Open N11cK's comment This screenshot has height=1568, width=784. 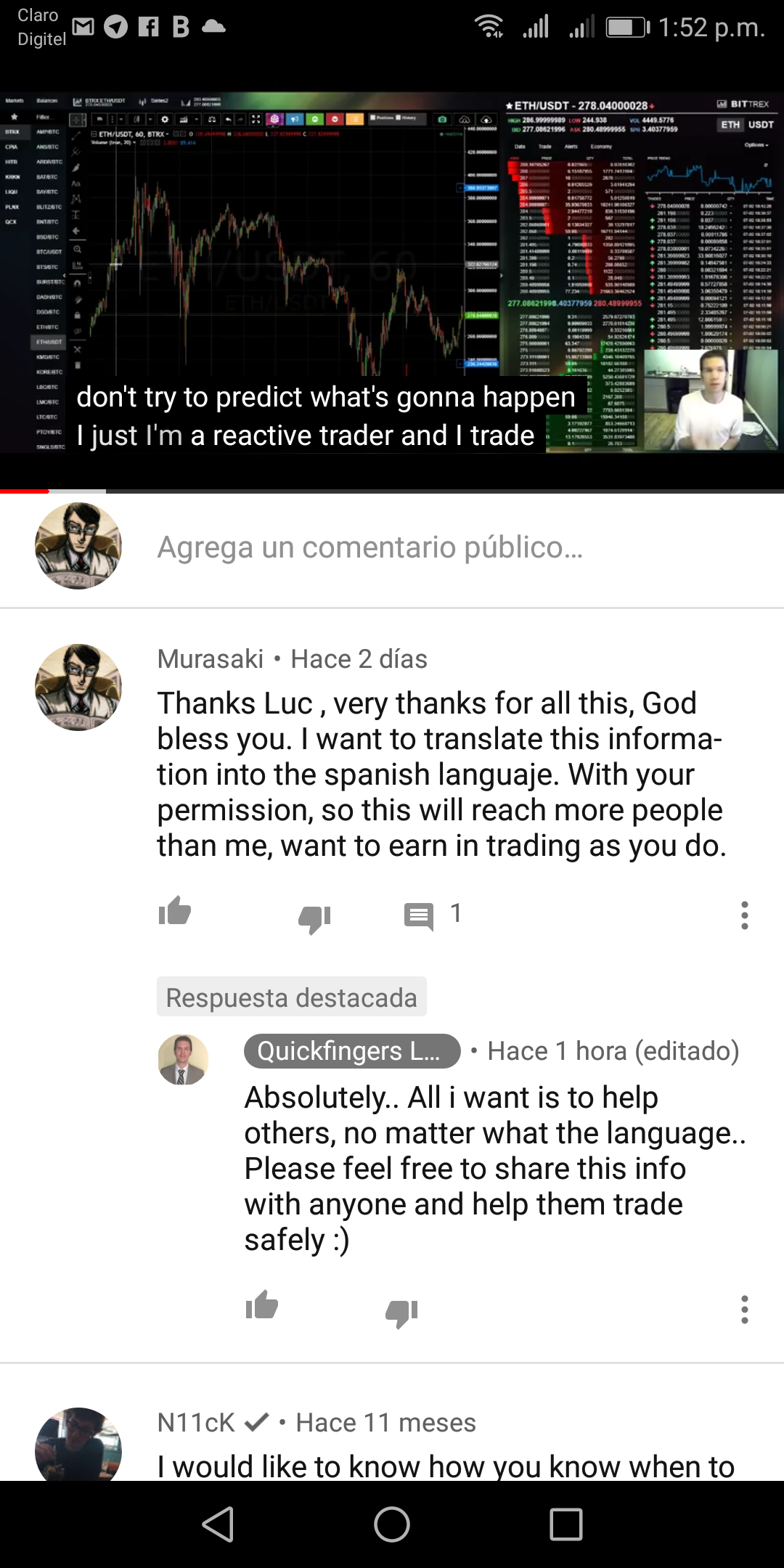pos(444,1465)
